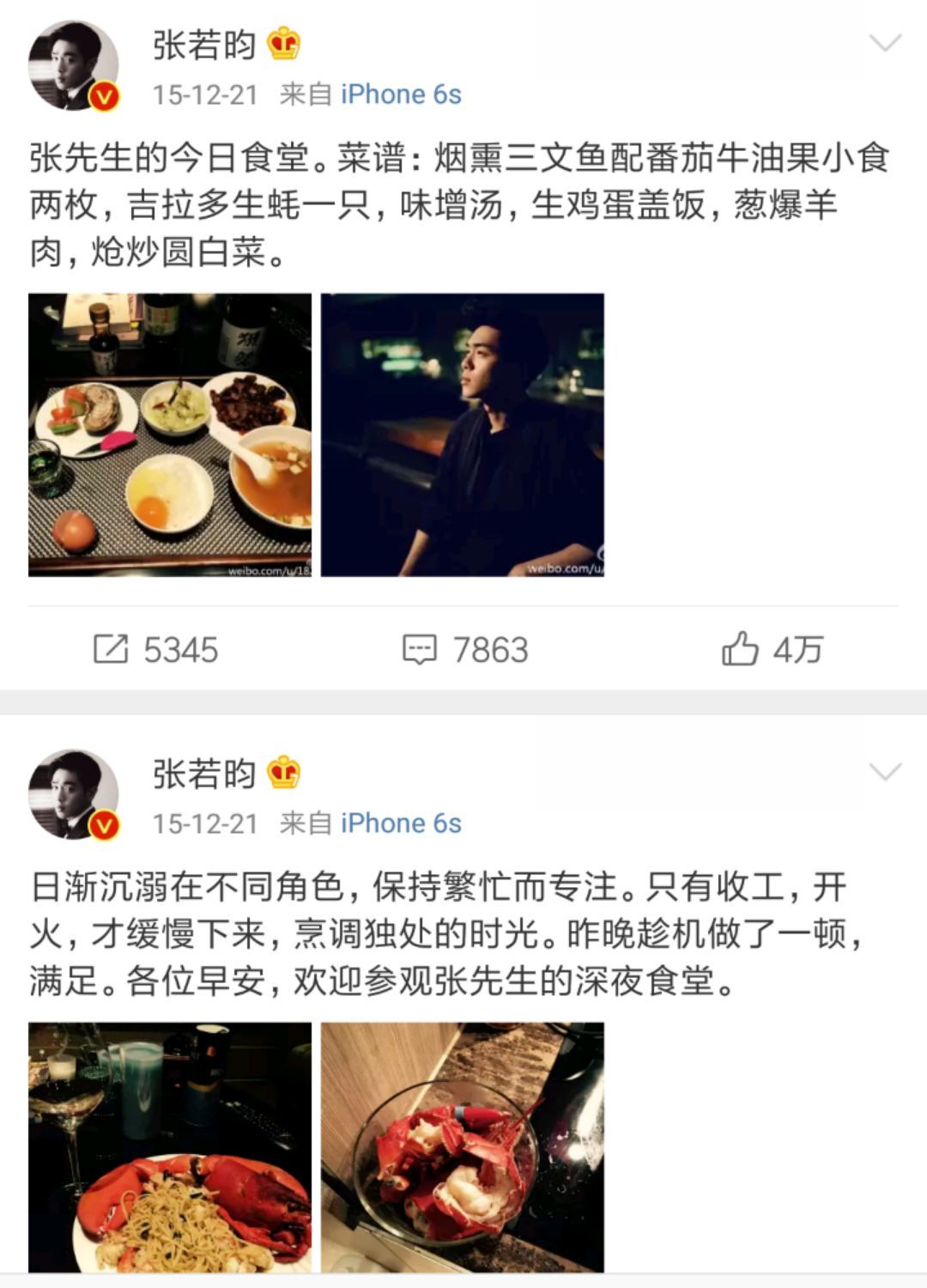Tap the username 张若昀 on the 今日食堂 post
This screenshot has height=1288, width=927.
point(204,45)
